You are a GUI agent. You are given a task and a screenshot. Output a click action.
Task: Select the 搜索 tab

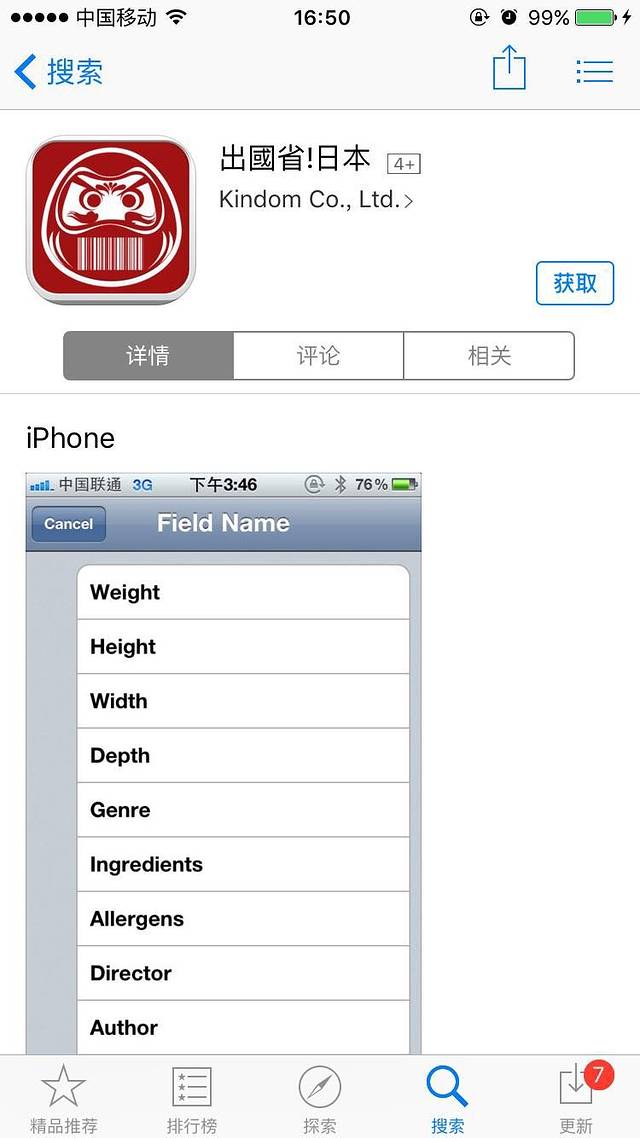(x=447, y=1097)
